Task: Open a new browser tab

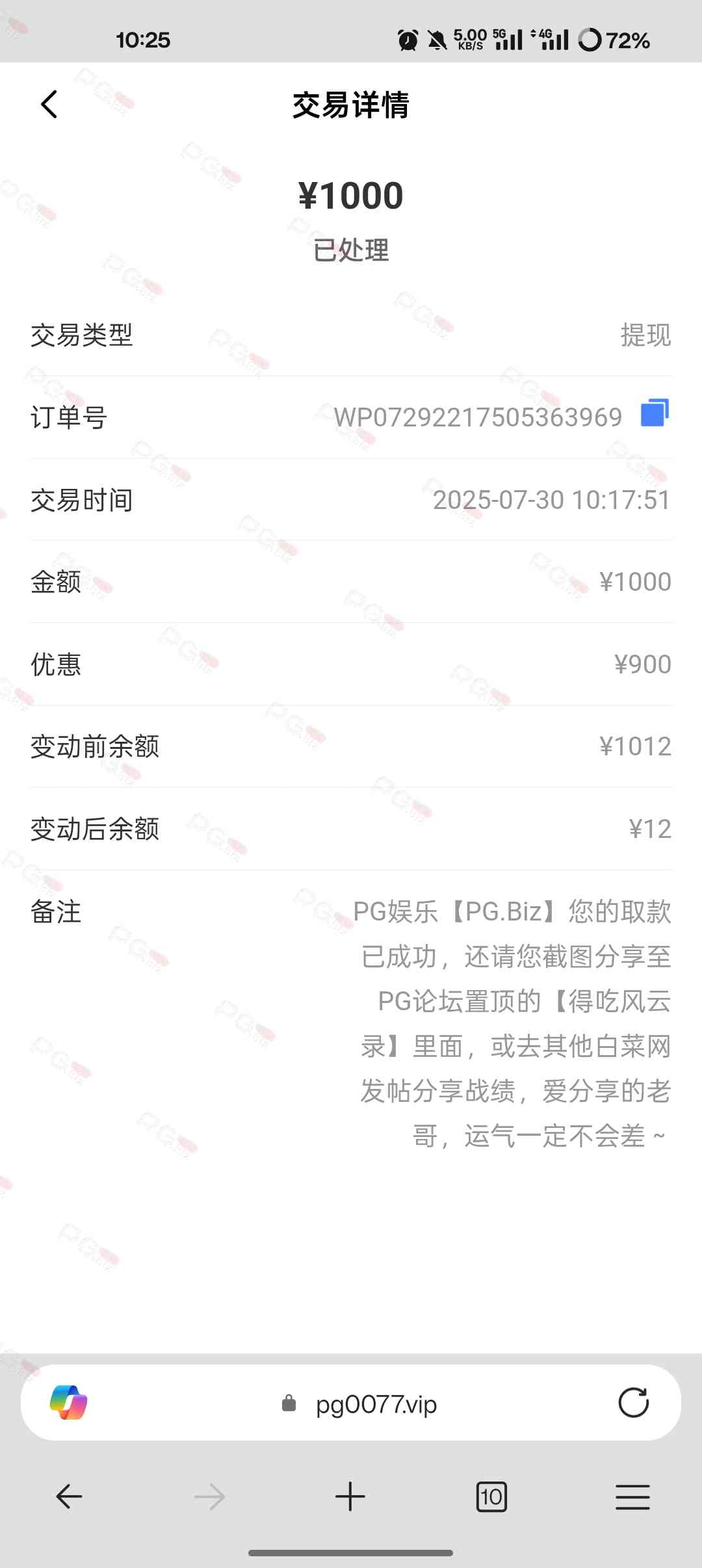Action: tap(350, 1496)
